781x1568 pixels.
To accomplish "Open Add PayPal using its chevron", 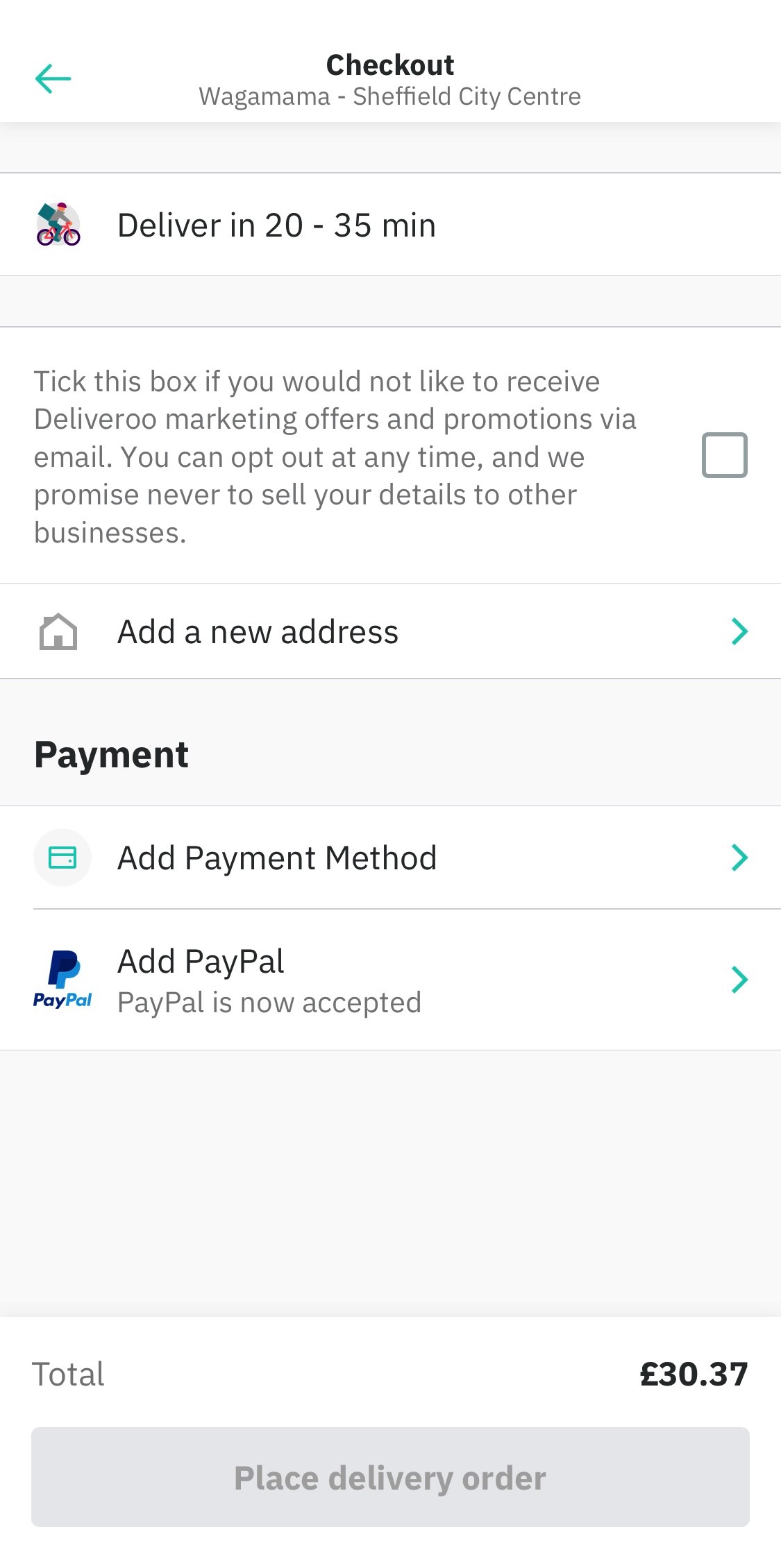I will (x=739, y=979).
